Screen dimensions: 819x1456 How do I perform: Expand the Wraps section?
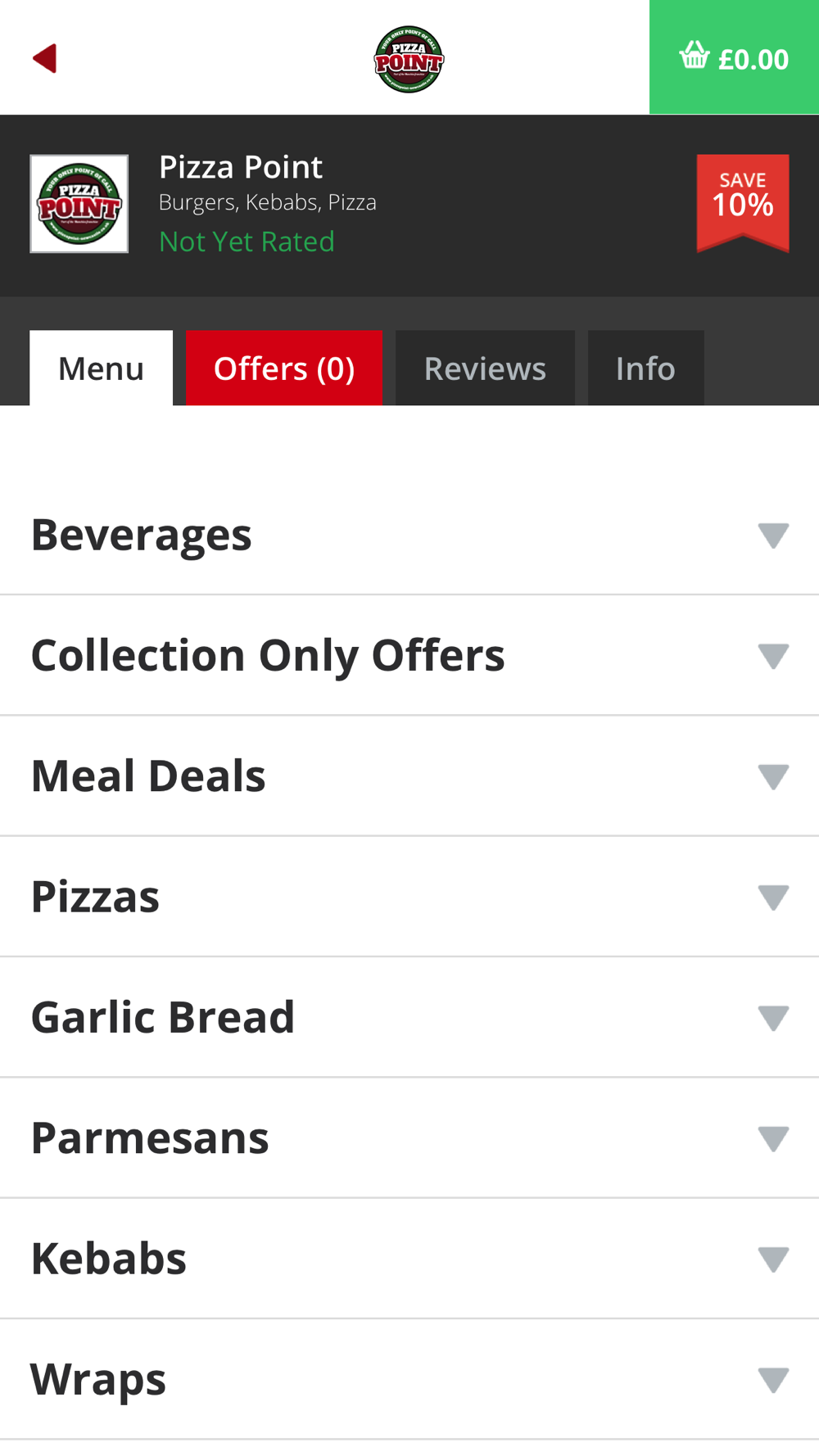(x=409, y=1379)
